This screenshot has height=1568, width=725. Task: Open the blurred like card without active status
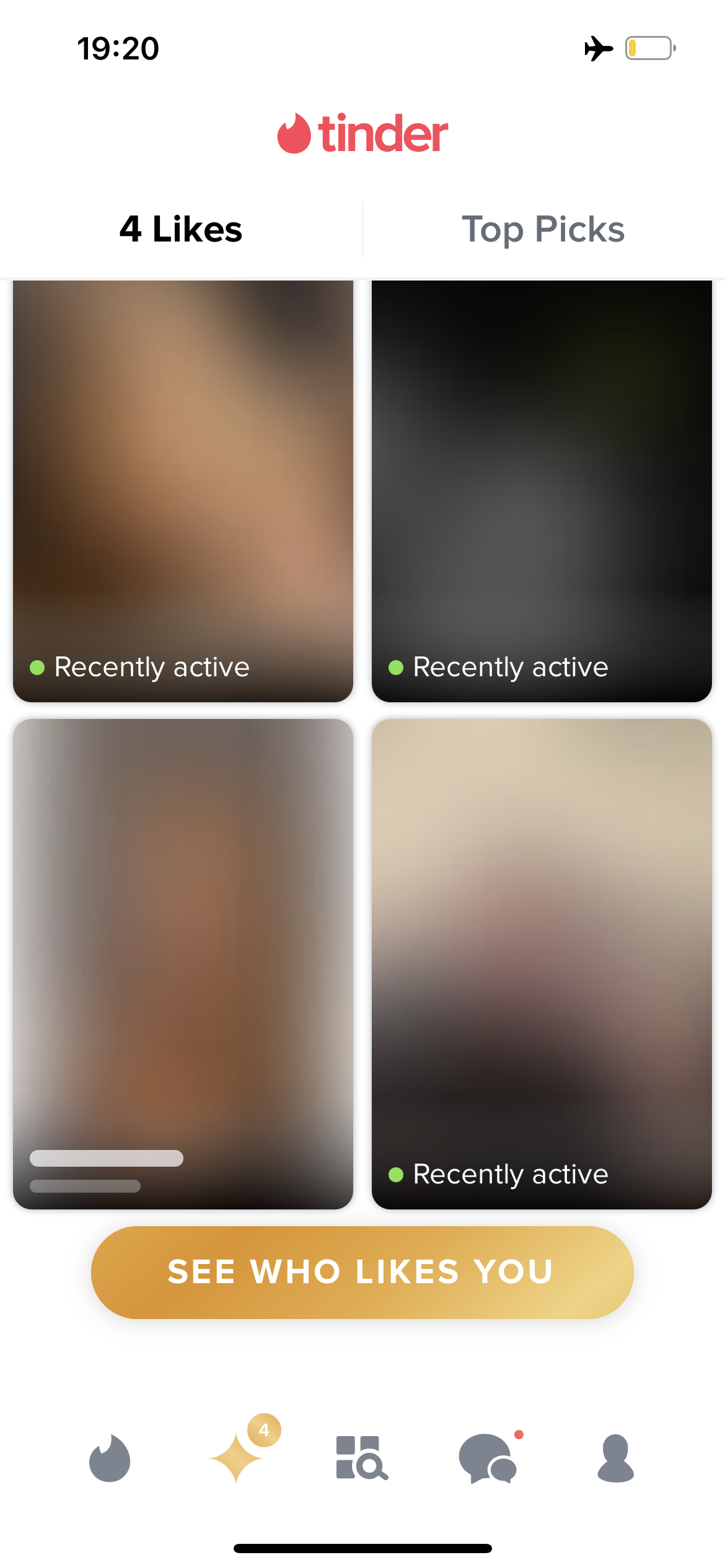tap(183, 964)
